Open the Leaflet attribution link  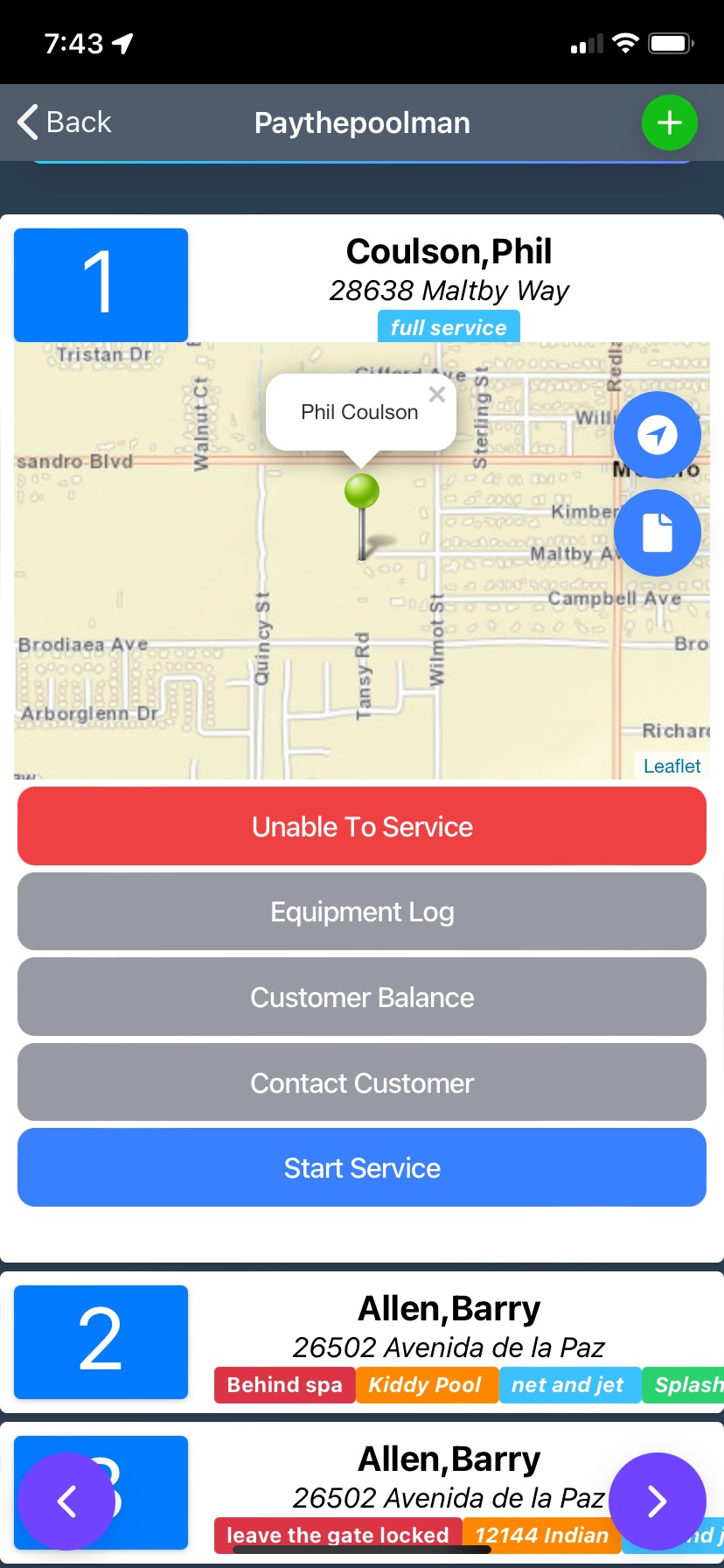click(672, 766)
